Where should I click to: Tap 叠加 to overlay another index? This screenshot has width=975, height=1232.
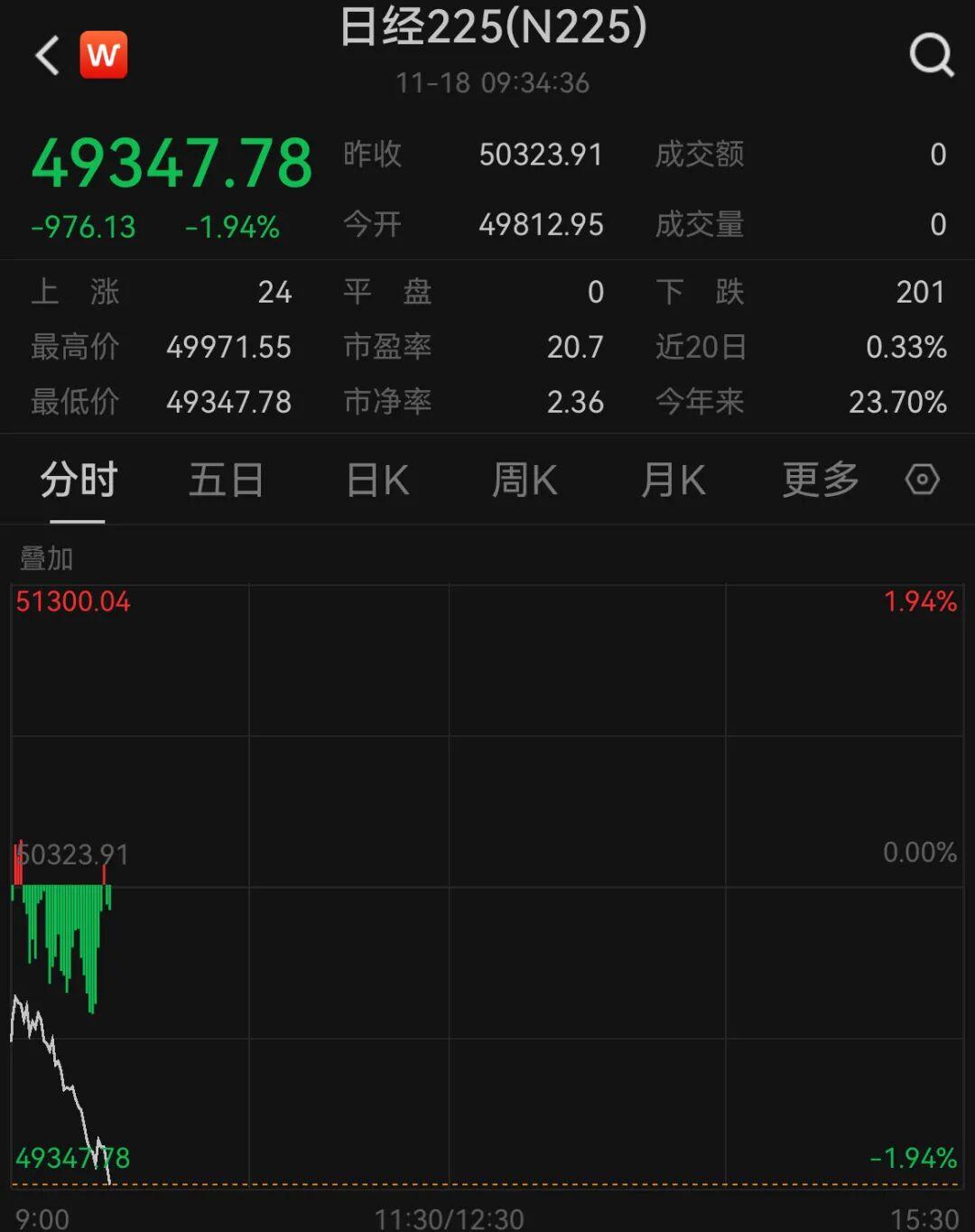click(x=47, y=558)
